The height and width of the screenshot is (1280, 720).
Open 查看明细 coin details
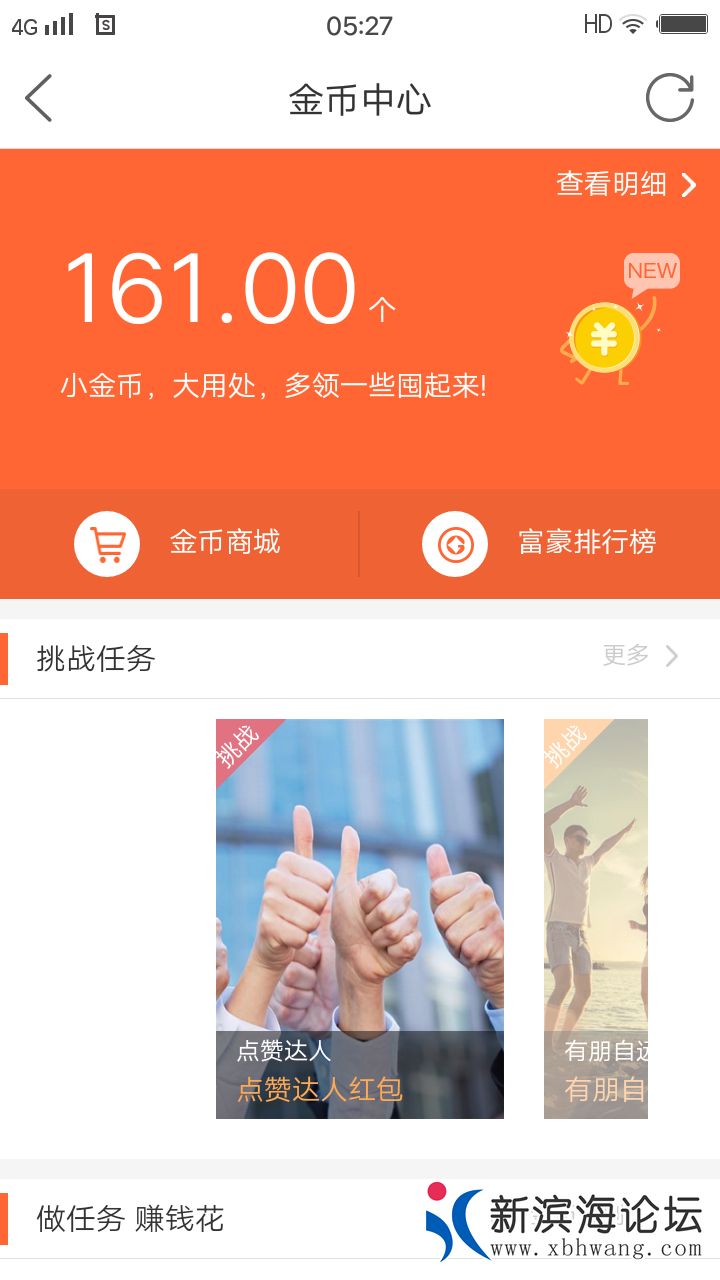click(x=626, y=185)
